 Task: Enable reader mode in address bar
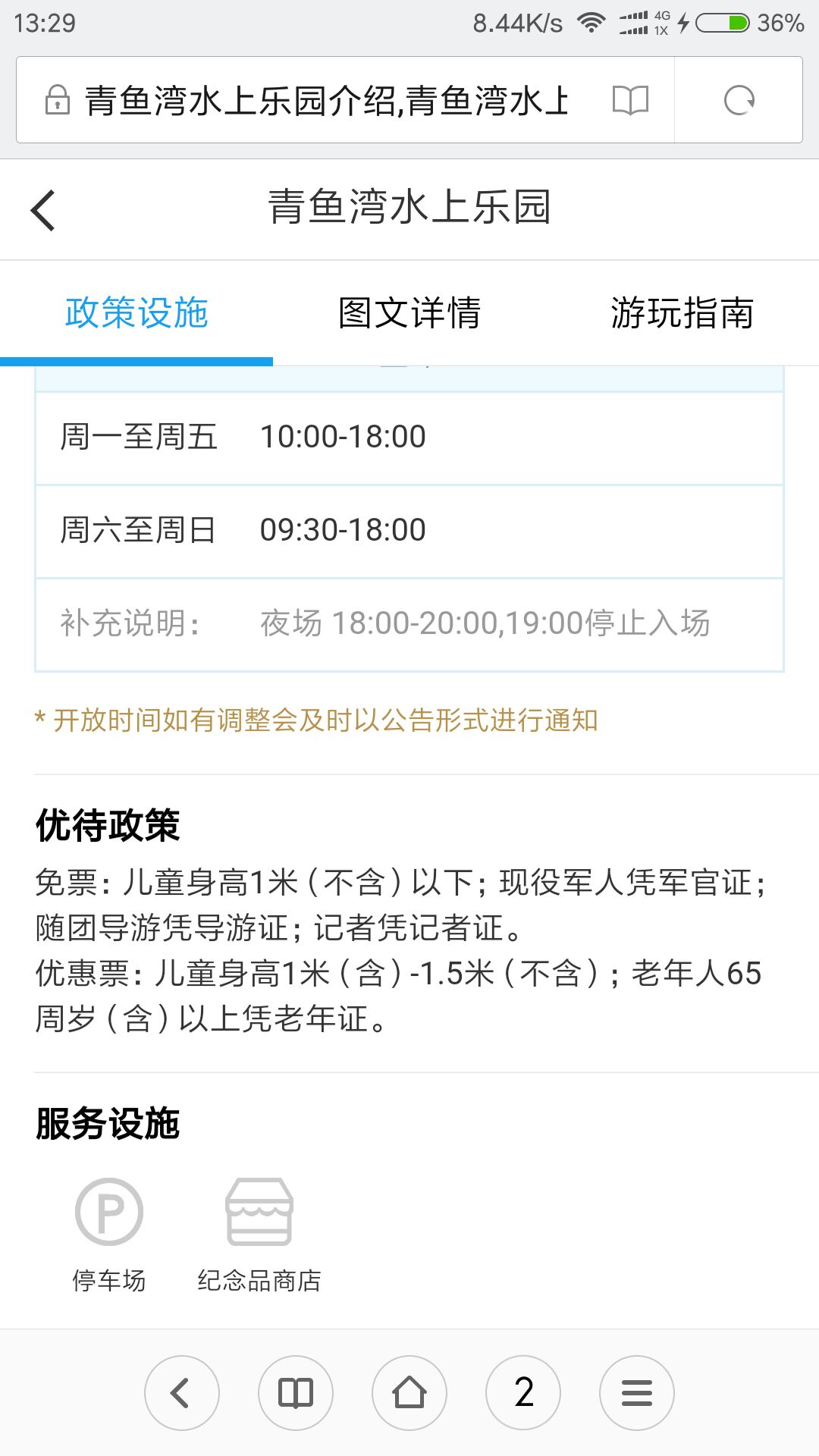pyautogui.click(x=630, y=100)
